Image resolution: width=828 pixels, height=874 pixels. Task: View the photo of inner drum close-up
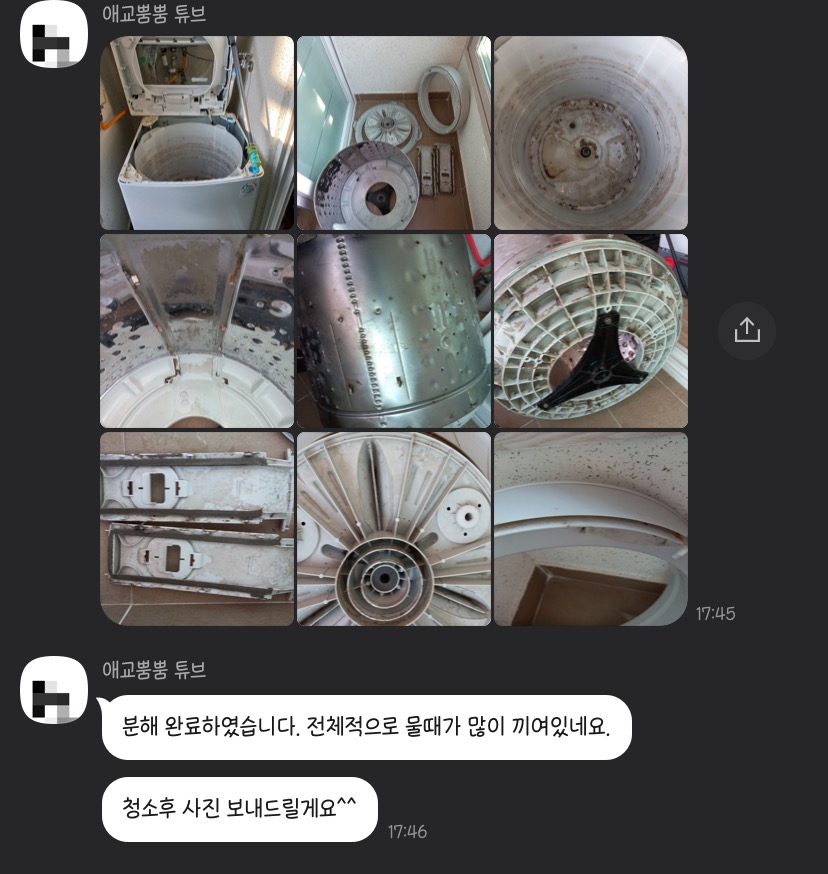[x=197, y=331]
